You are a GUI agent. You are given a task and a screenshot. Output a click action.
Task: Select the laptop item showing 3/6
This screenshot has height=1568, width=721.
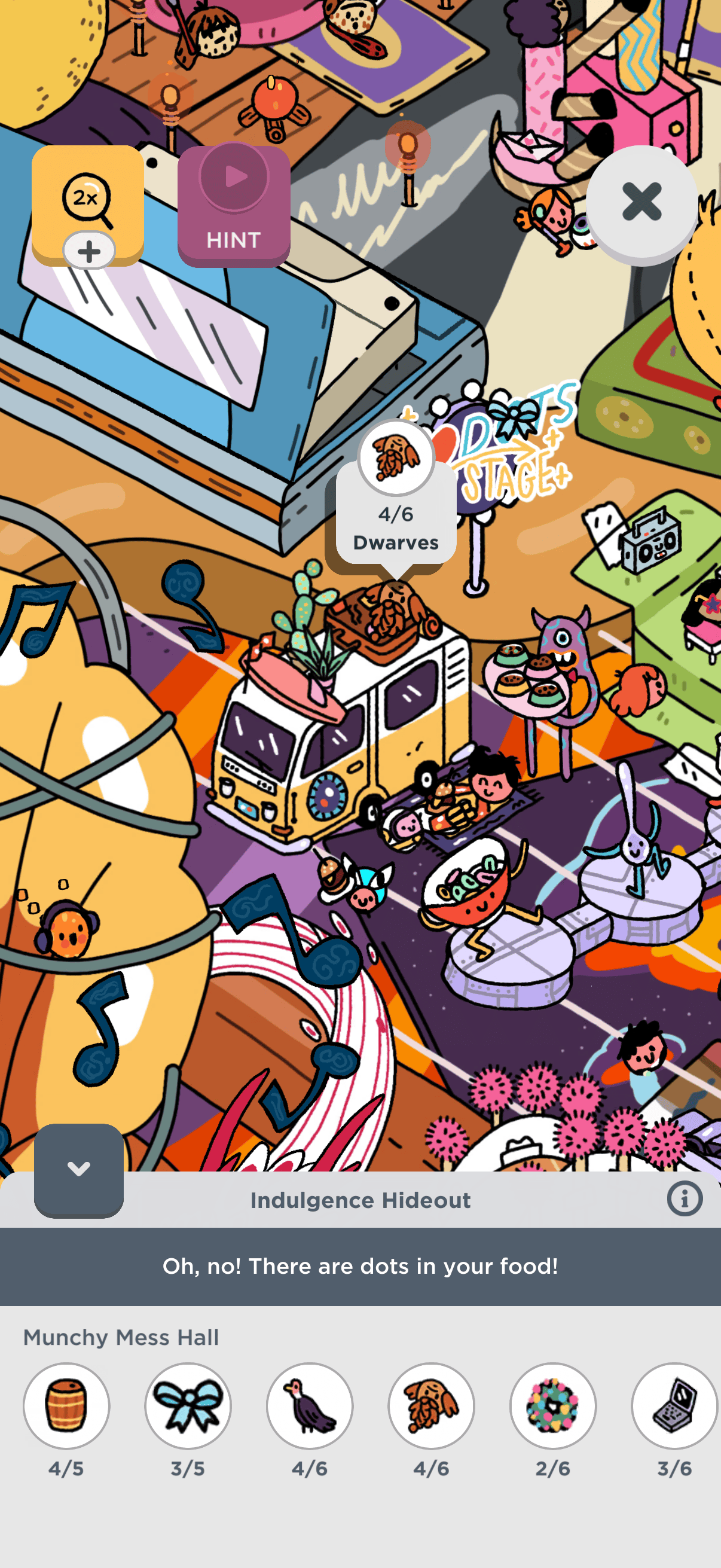[674, 1405]
